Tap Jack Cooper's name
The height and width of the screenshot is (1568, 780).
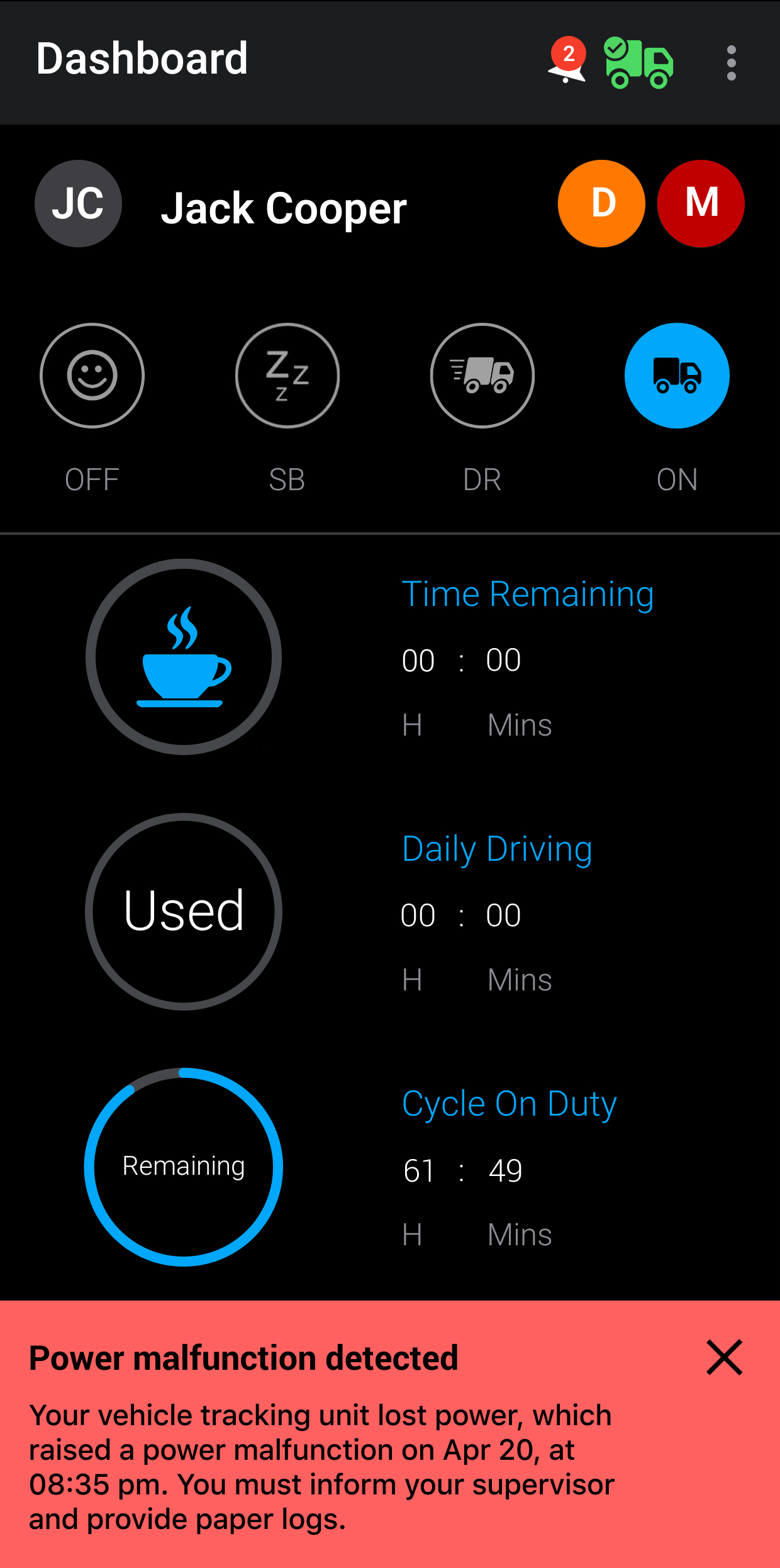point(283,208)
